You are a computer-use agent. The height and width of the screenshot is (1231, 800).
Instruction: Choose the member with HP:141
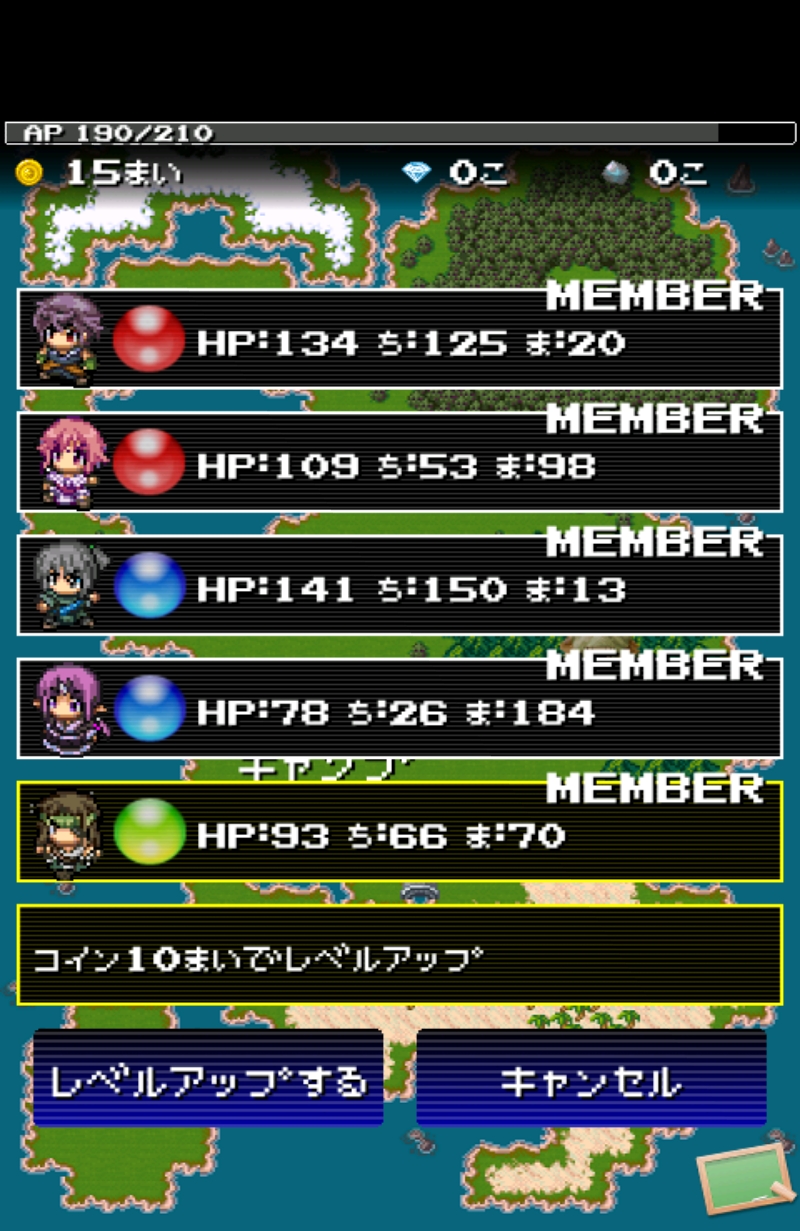399,586
